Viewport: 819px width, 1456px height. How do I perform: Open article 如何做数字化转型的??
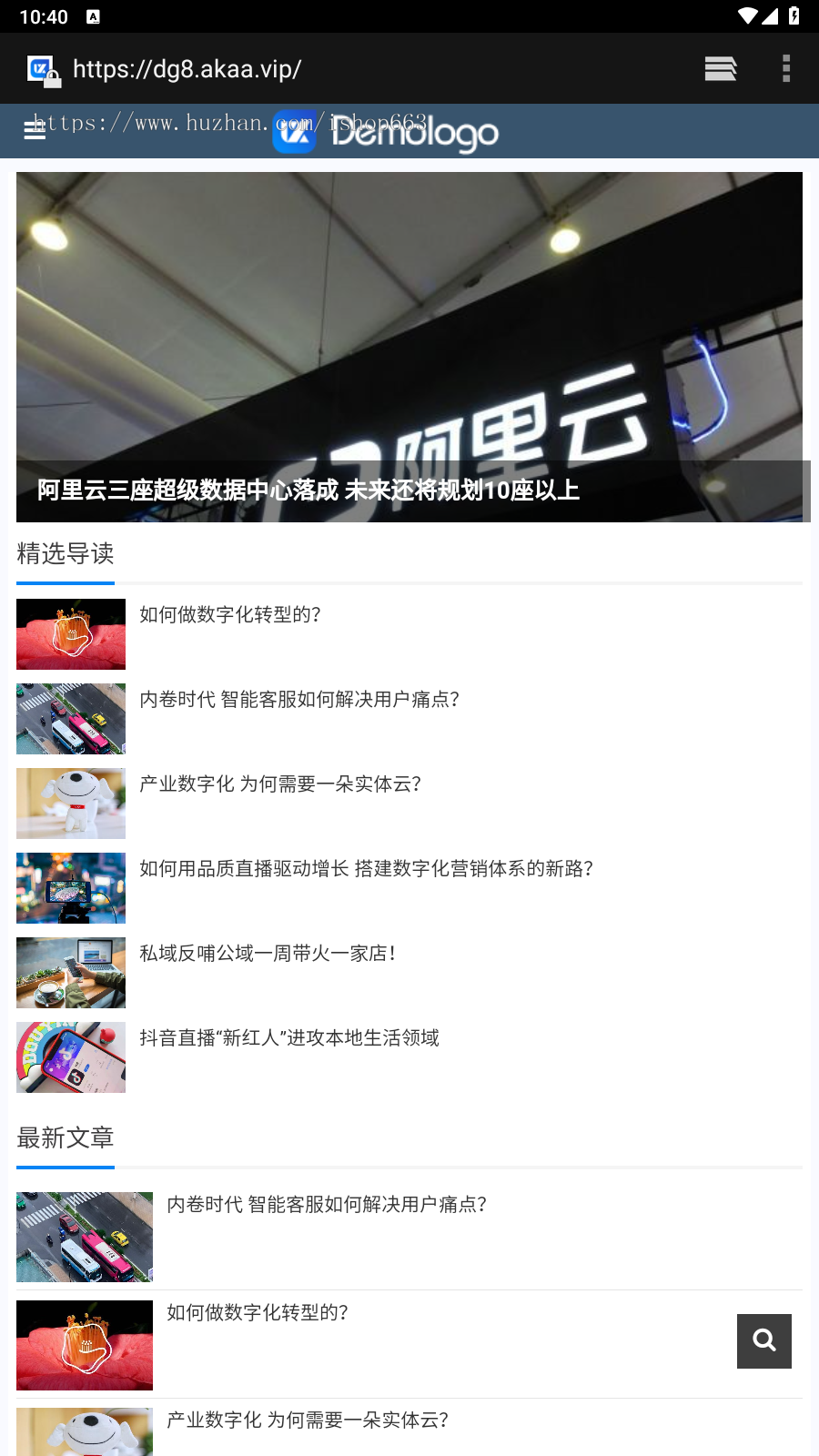pyautogui.click(x=231, y=615)
